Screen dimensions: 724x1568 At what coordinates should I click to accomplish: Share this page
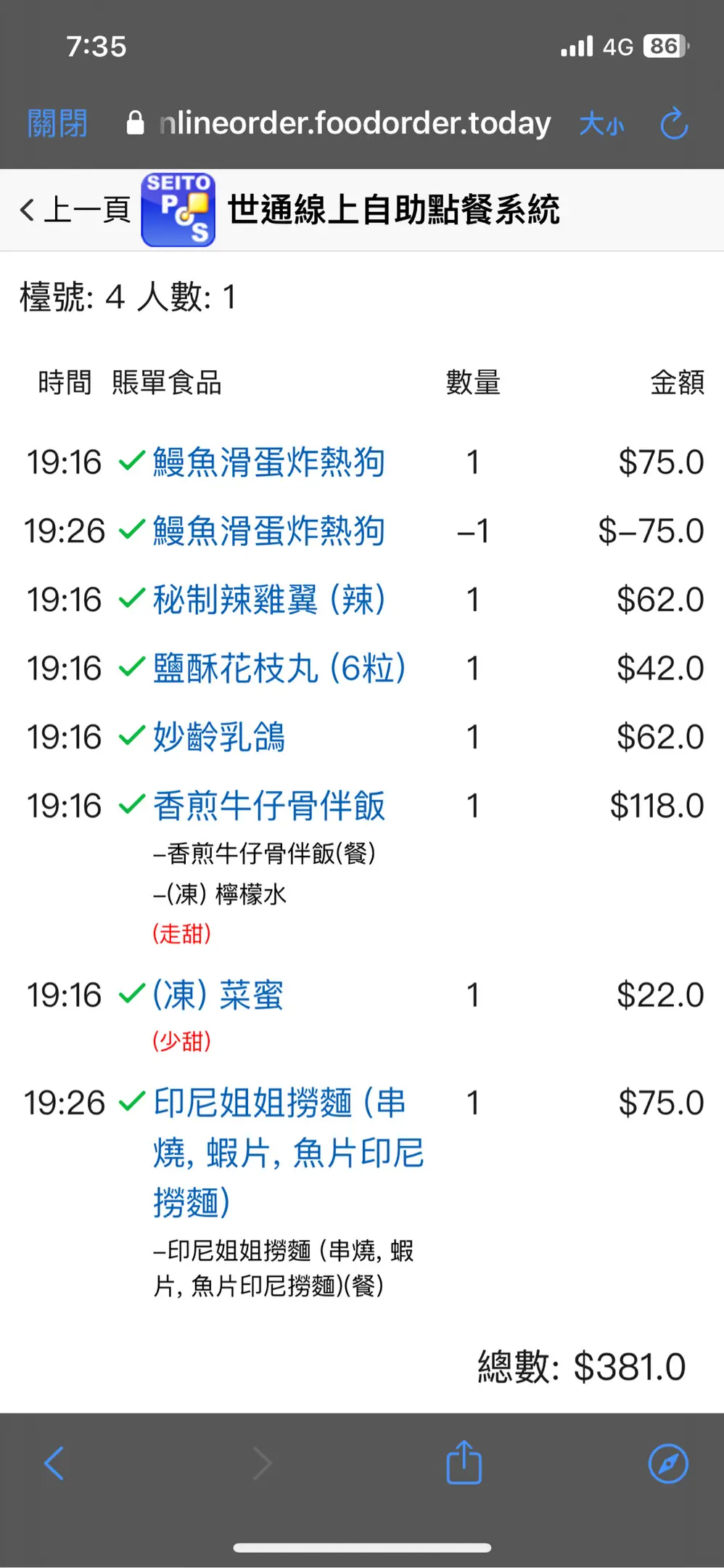(x=464, y=1462)
